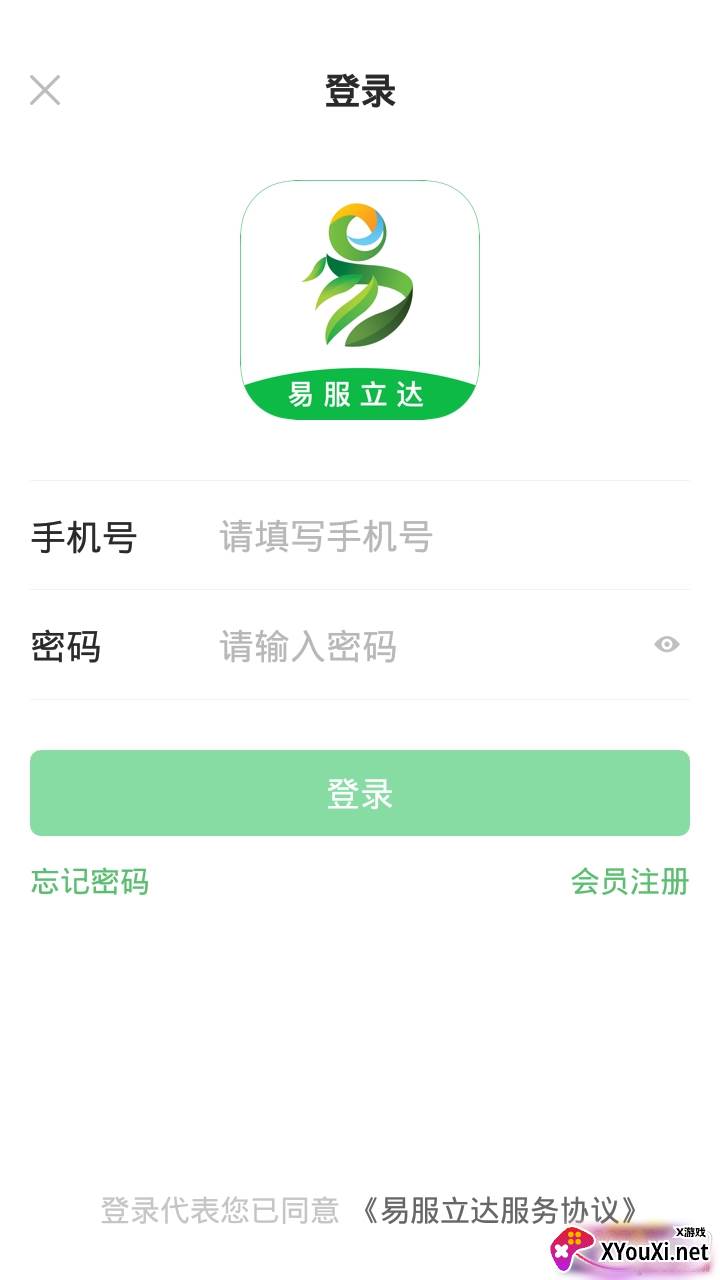Open 会员注册 member registration
Screen dimensions: 720x1280
(x=630, y=881)
